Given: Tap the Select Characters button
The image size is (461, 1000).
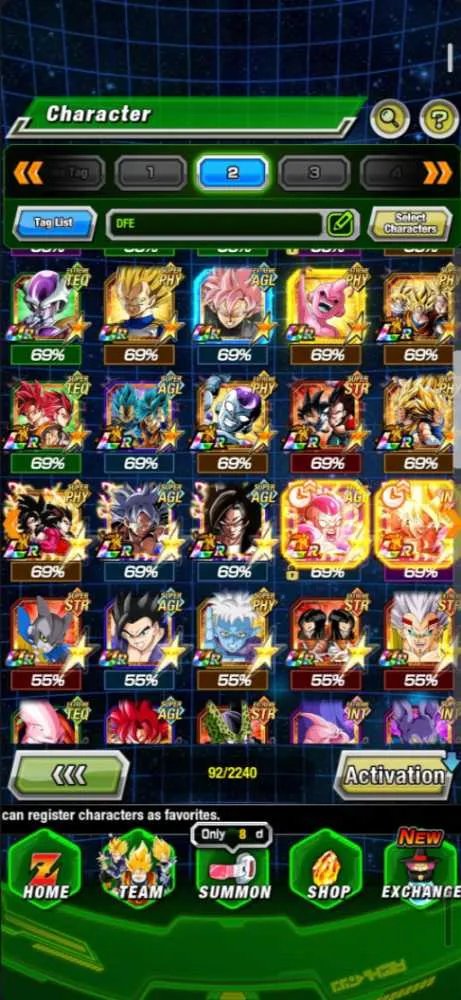Looking at the screenshot, I should point(410,223).
